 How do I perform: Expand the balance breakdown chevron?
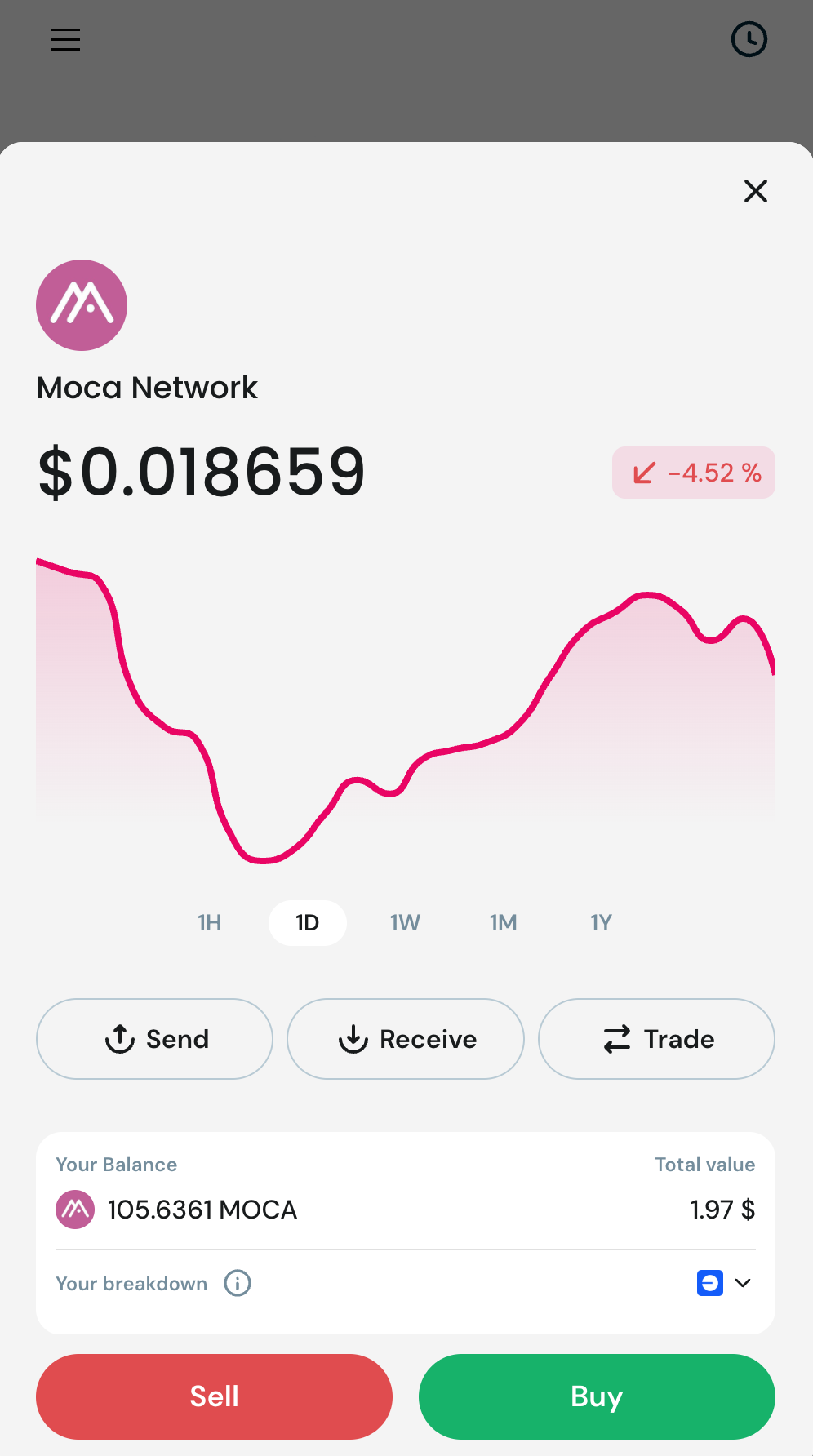(743, 1283)
